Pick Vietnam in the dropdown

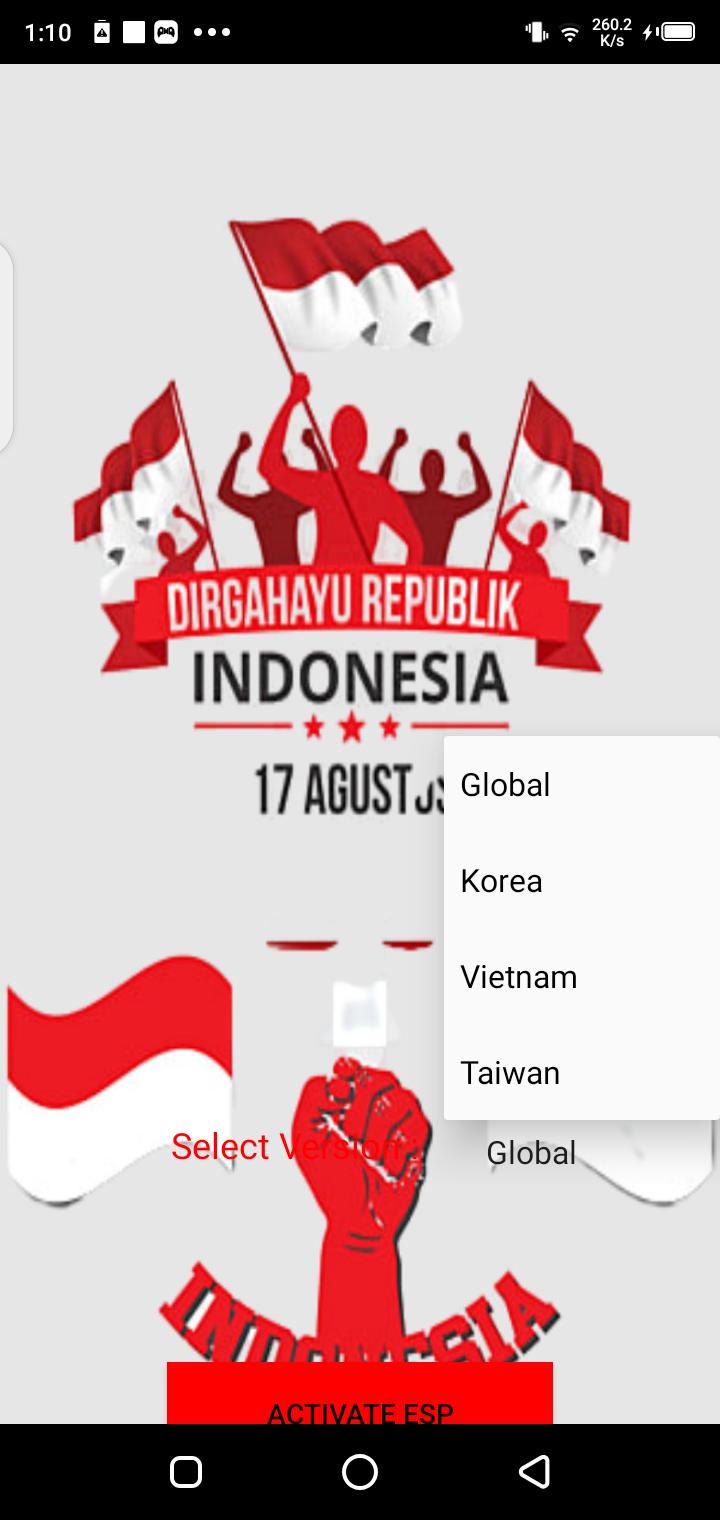click(580, 977)
